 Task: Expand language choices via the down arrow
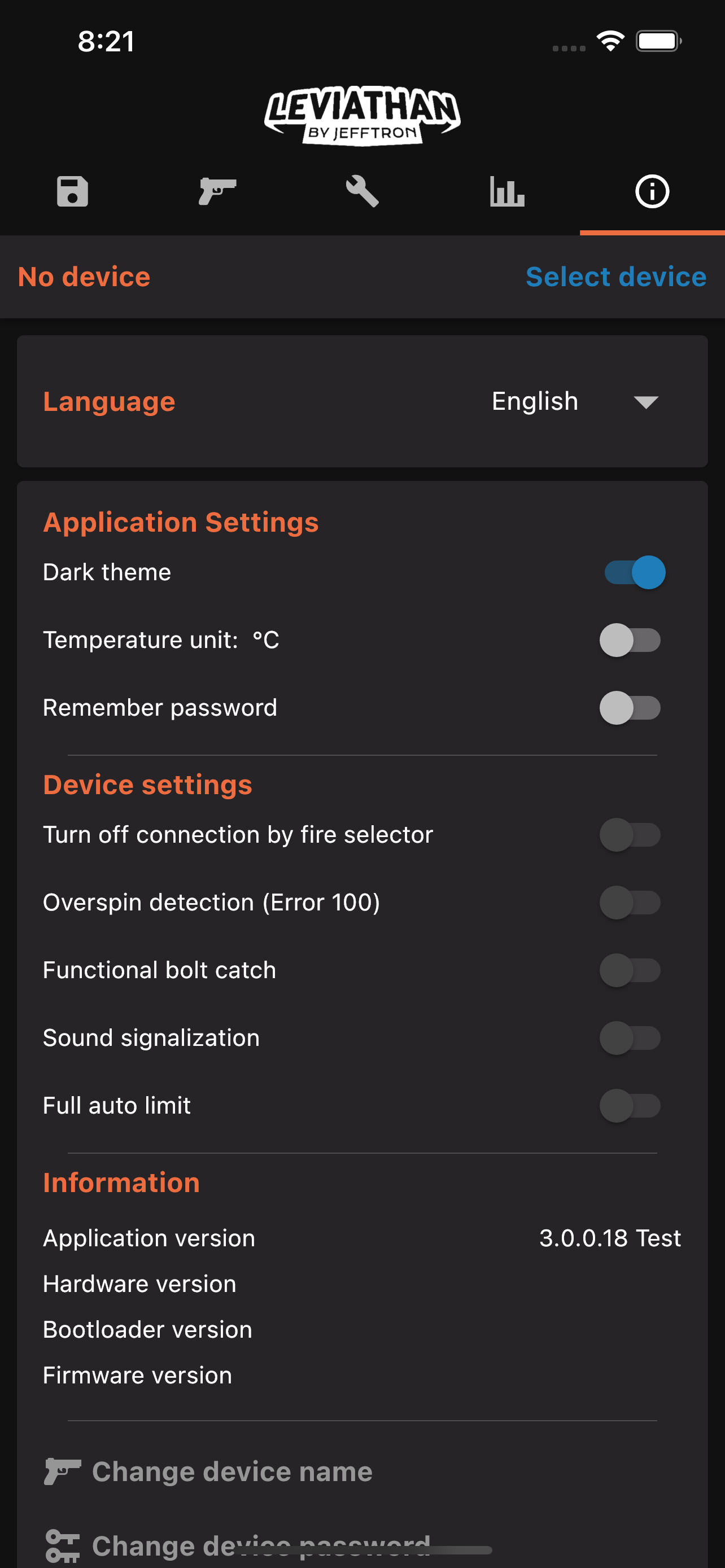647,402
